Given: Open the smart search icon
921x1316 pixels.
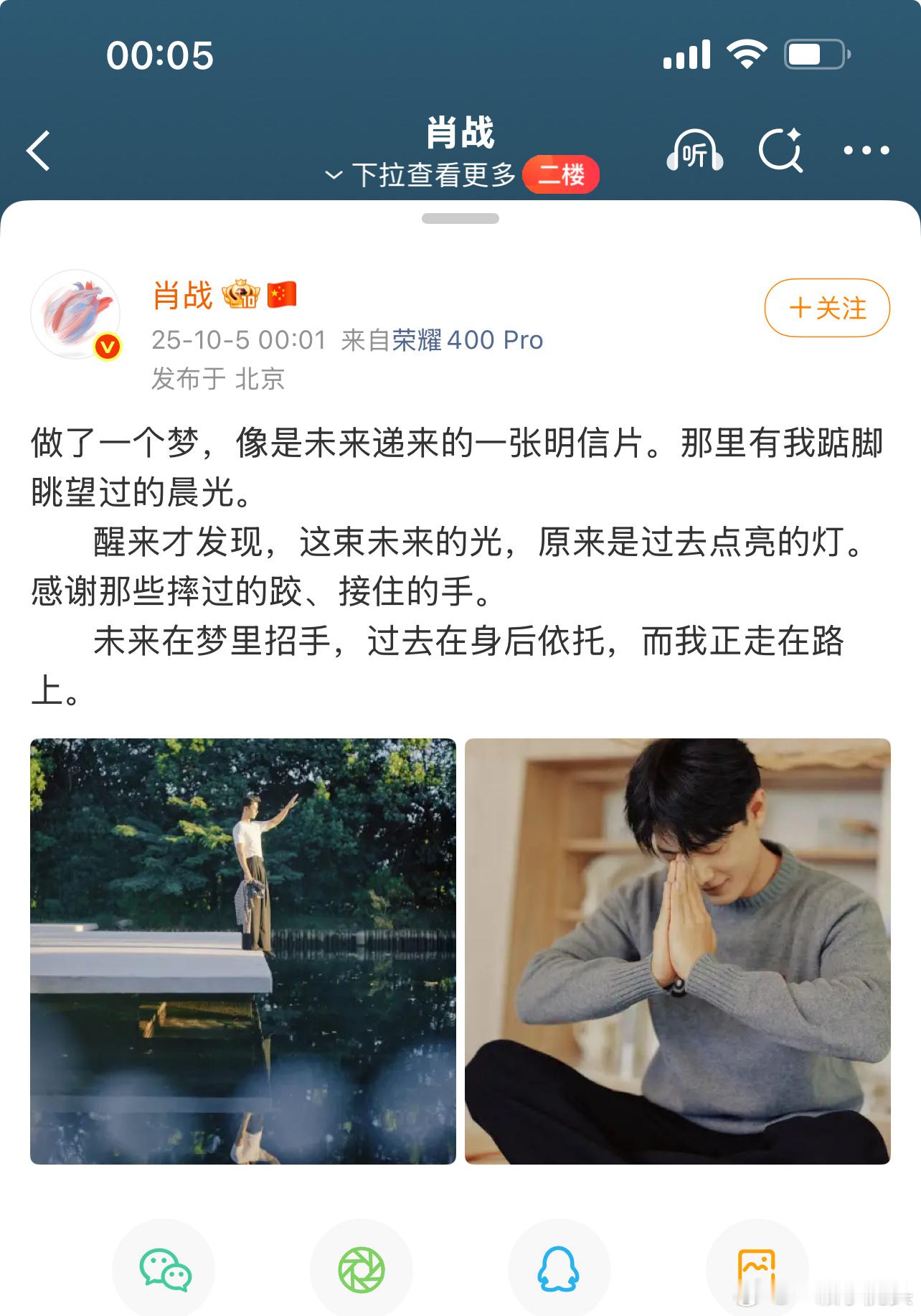Looking at the screenshot, I should point(780,151).
